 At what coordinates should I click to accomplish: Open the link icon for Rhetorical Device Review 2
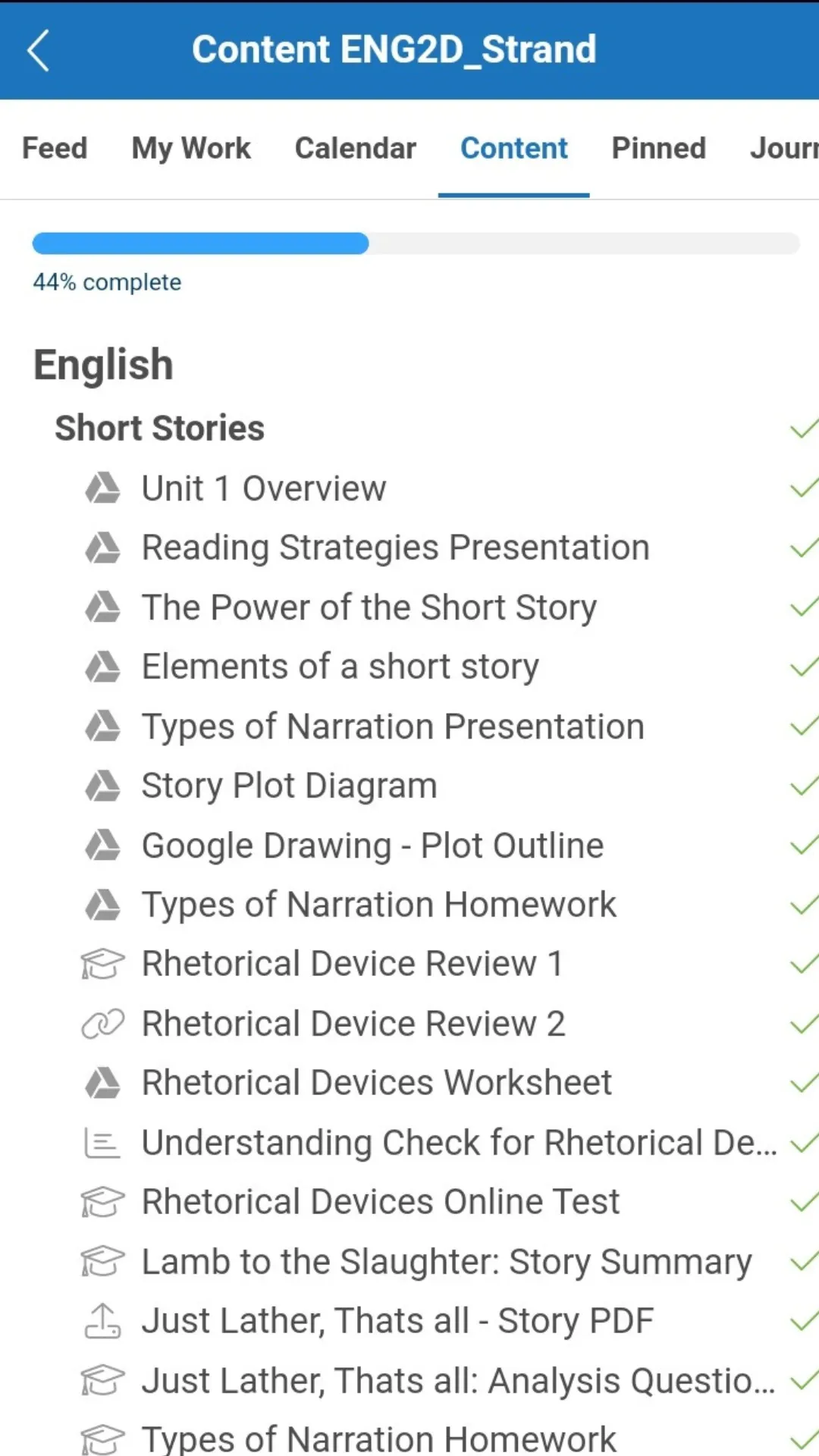[x=103, y=1022]
